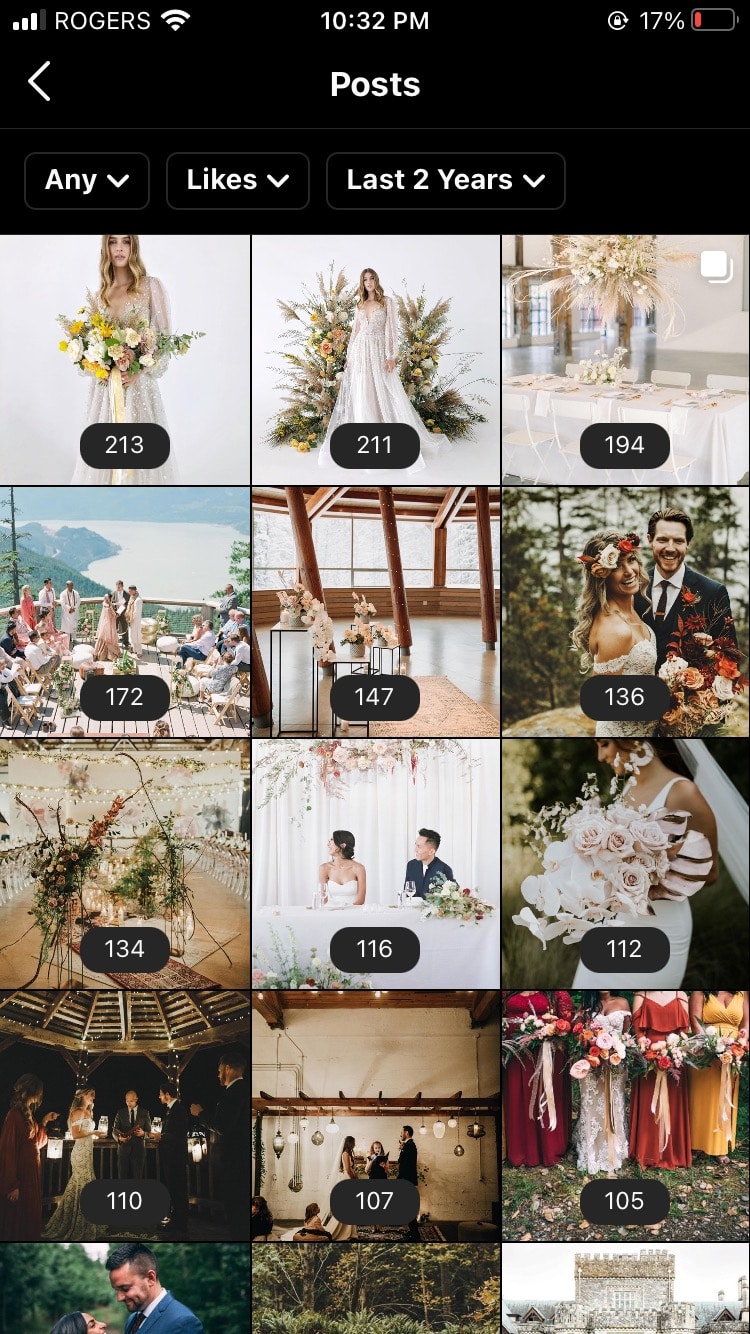View the multi-photo post with 194 likes
This screenshot has width=750, height=1334.
626,360
